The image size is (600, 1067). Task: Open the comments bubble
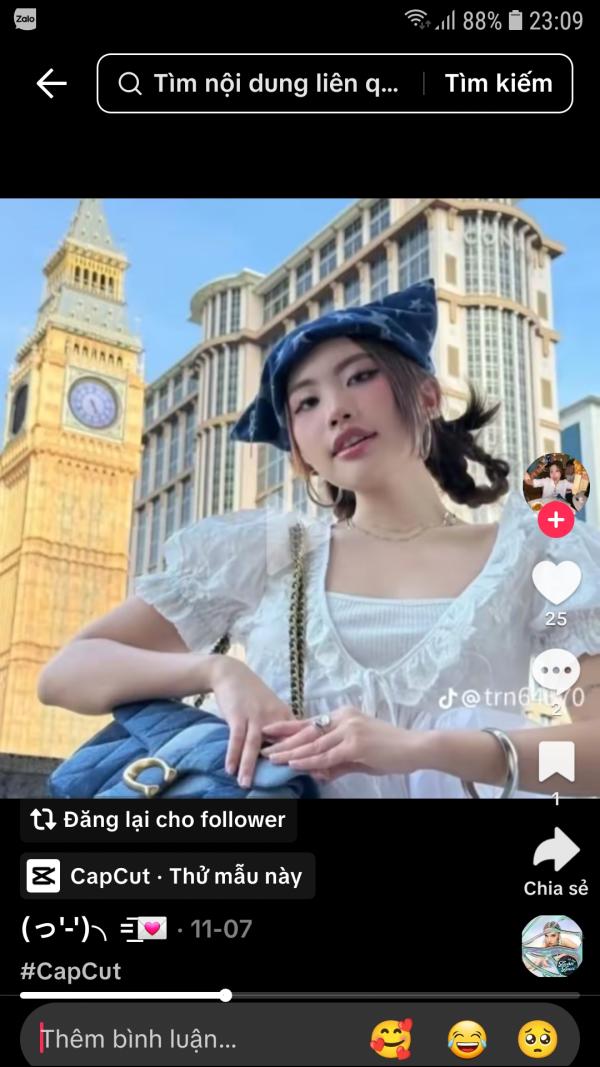click(x=556, y=670)
